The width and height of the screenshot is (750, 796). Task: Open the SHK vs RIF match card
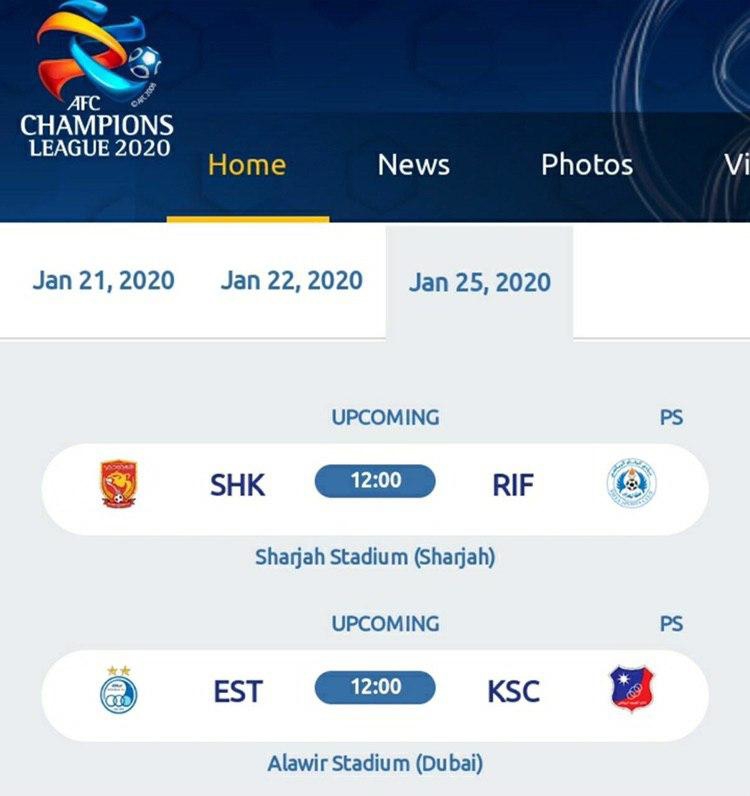tap(375, 486)
